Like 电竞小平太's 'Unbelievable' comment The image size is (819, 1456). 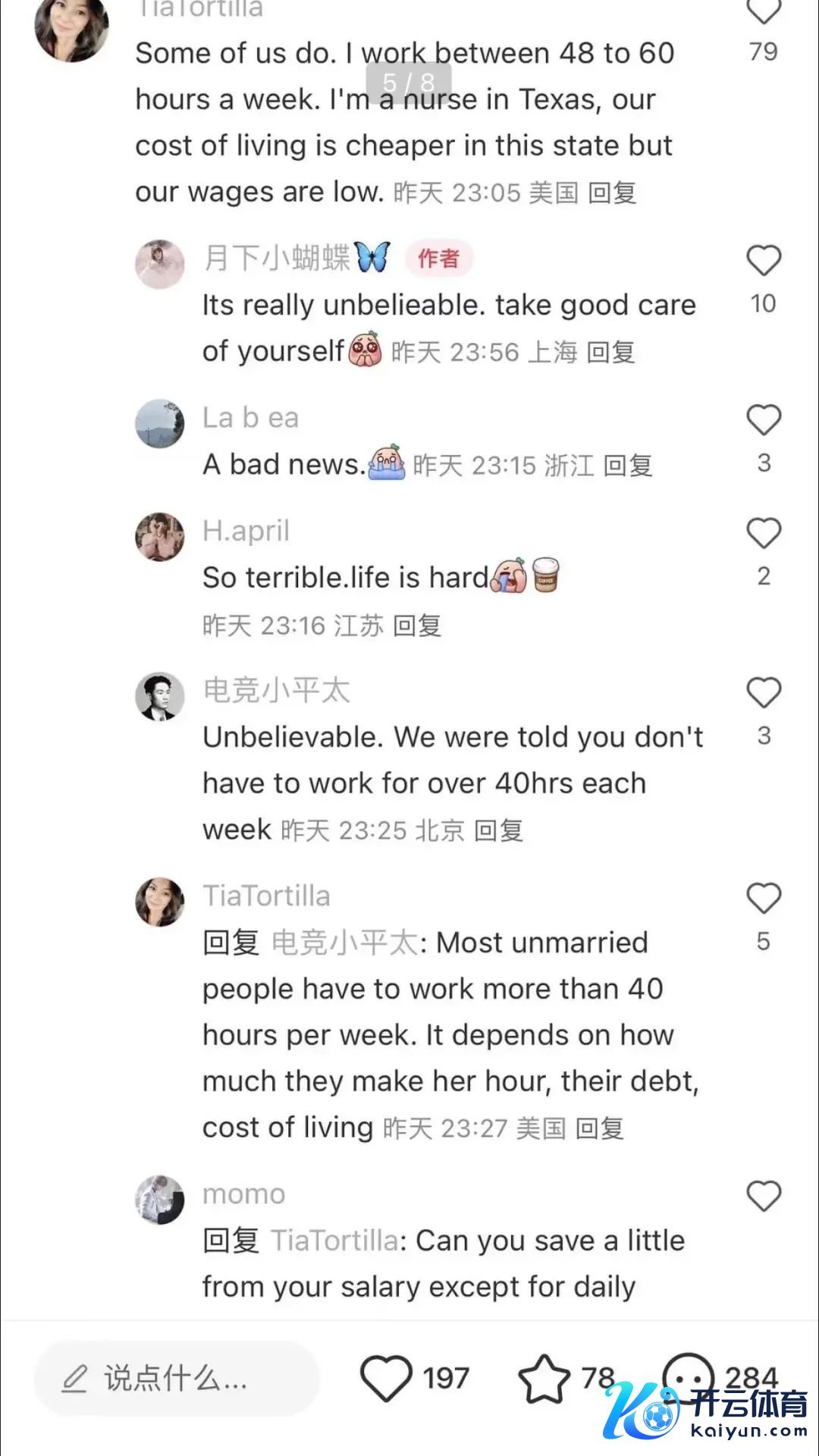(x=763, y=693)
